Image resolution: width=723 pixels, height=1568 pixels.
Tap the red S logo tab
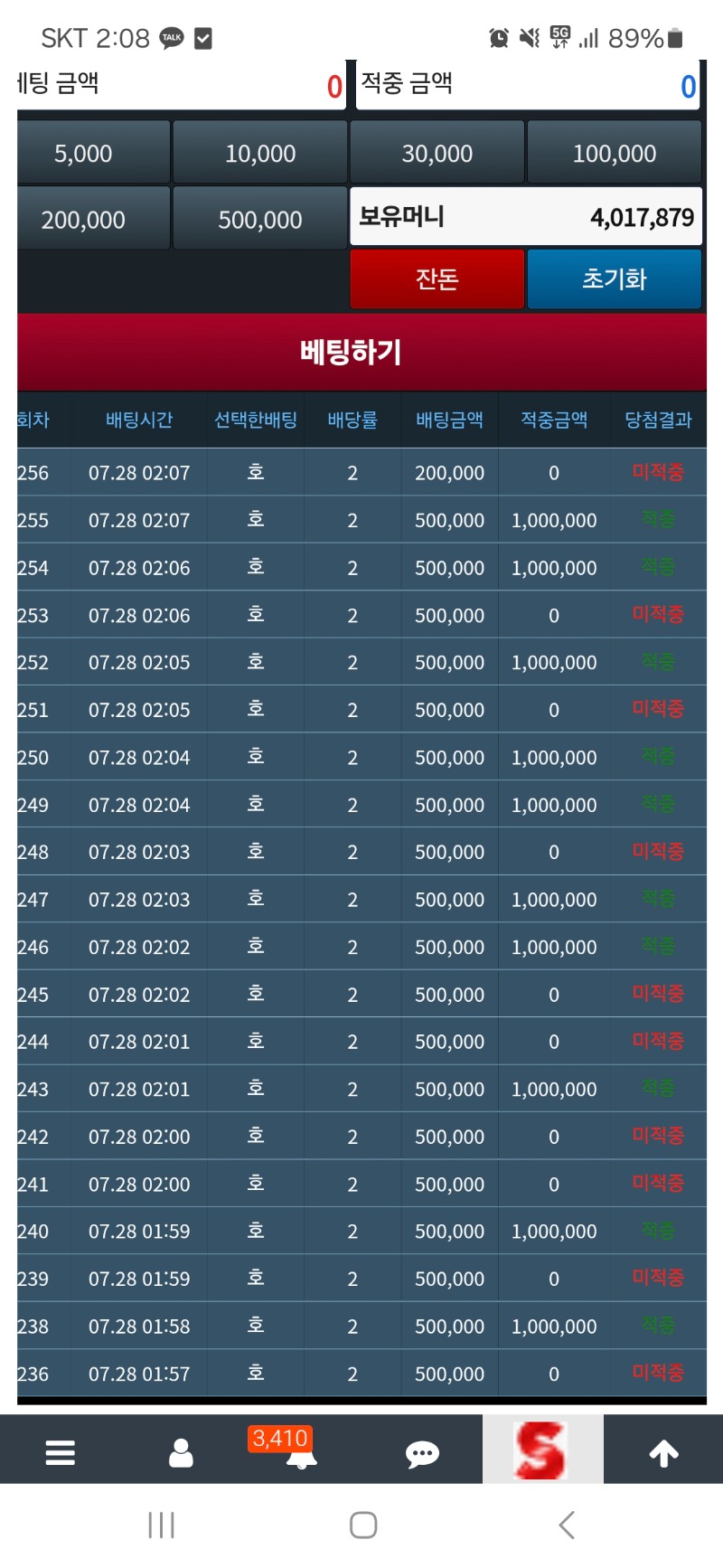coord(542,1450)
